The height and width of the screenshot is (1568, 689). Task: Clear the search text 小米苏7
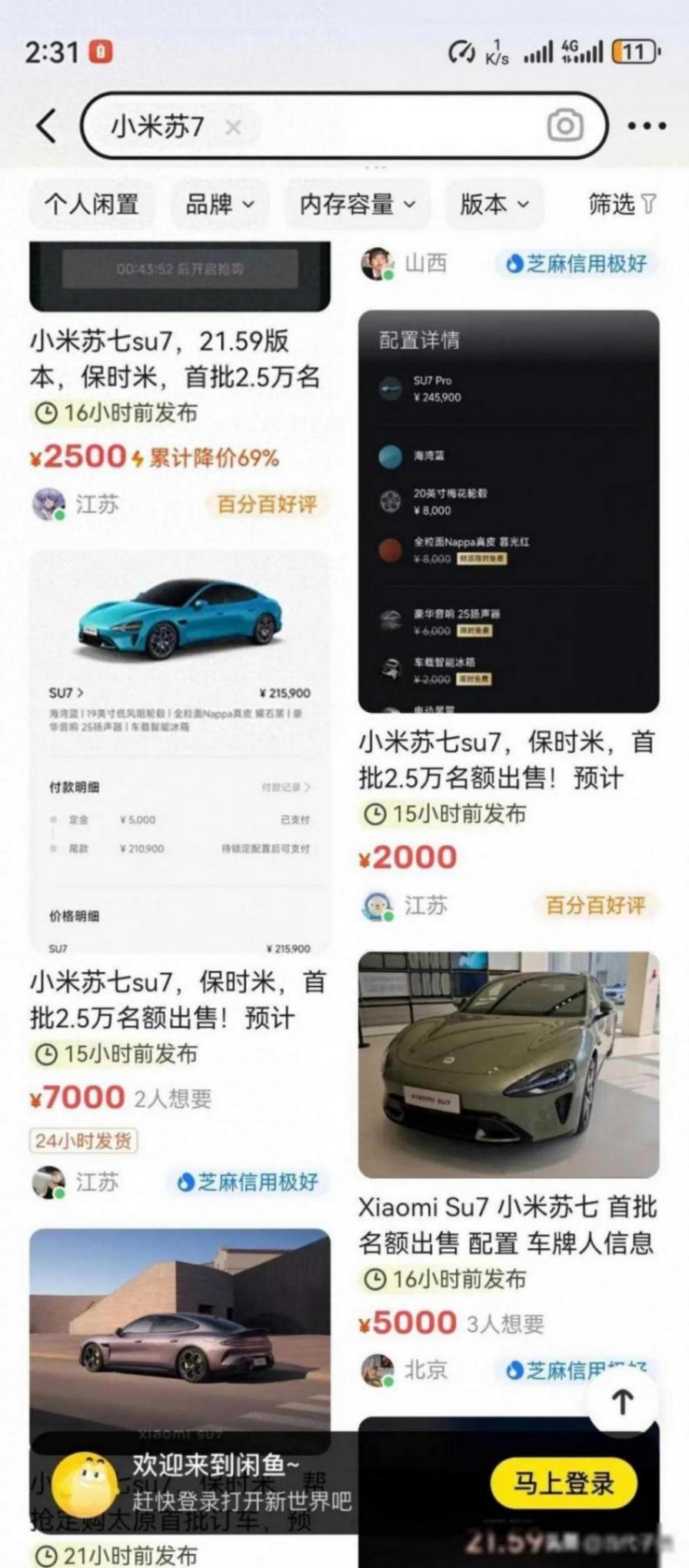tap(233, 127)
